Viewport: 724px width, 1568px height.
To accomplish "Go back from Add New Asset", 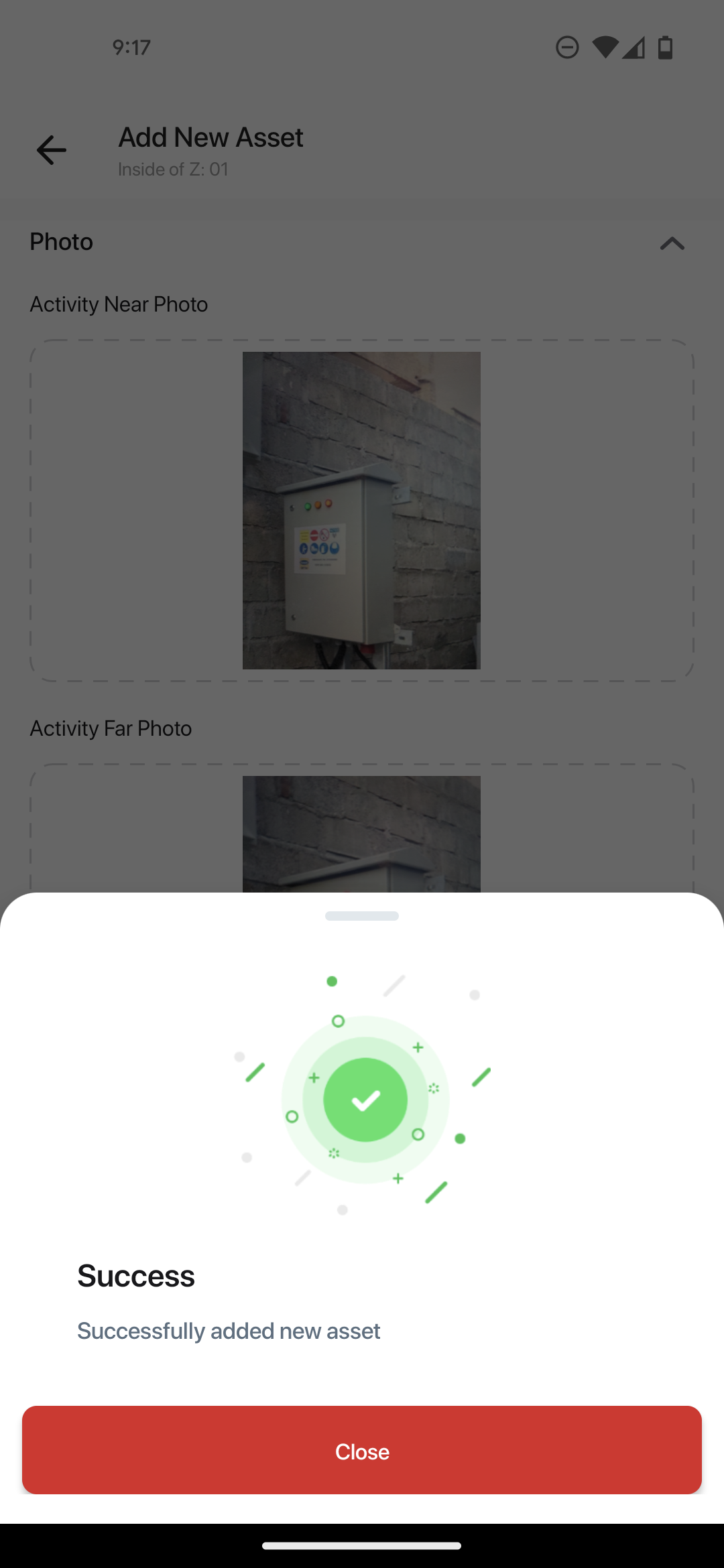I will (51, 150).
